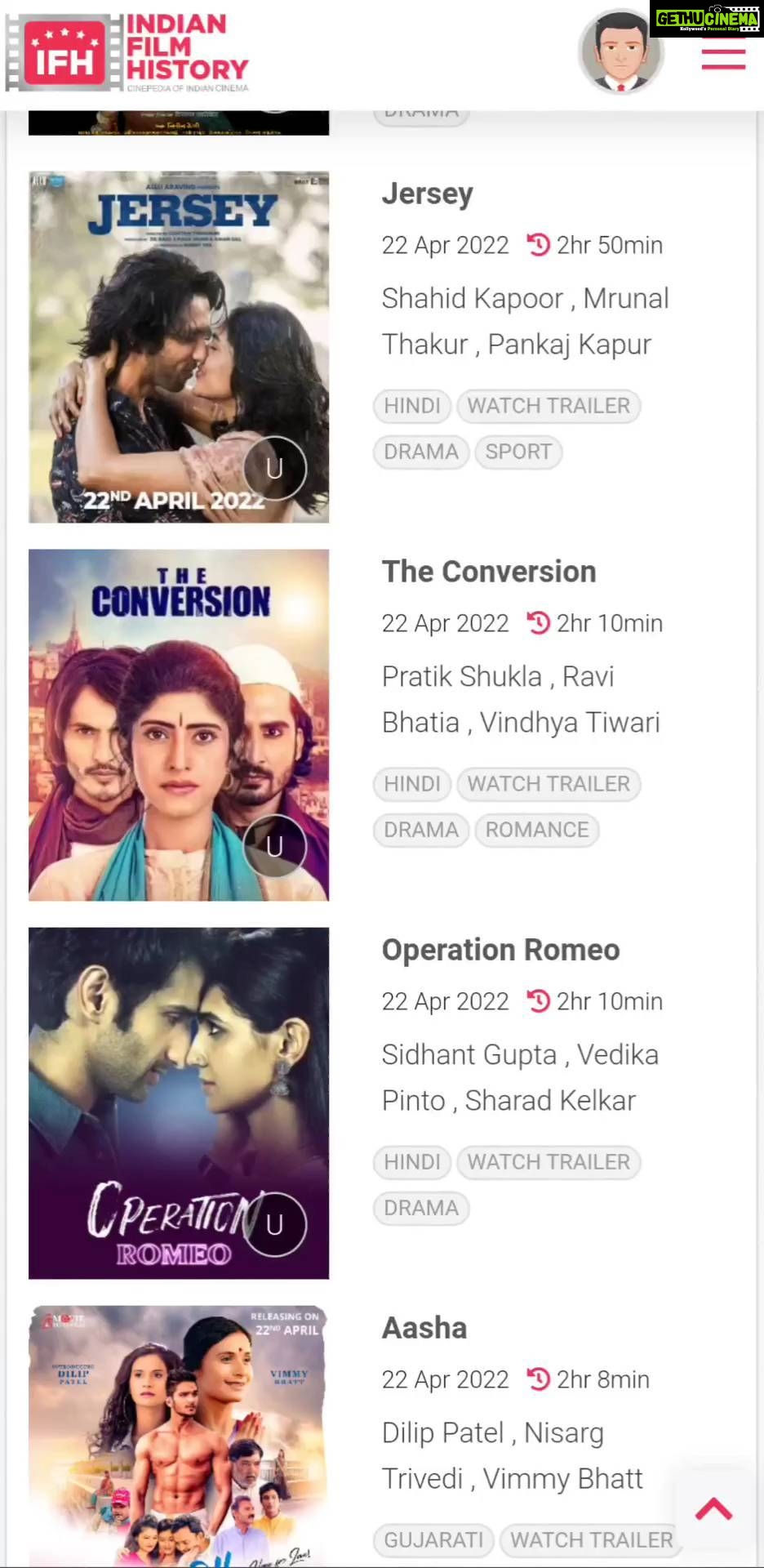Open the Operation Romeo poster
Image resolution: width=764 pixels, height=1568 pixels.
pyautogui.click(x=179, y=1103)
